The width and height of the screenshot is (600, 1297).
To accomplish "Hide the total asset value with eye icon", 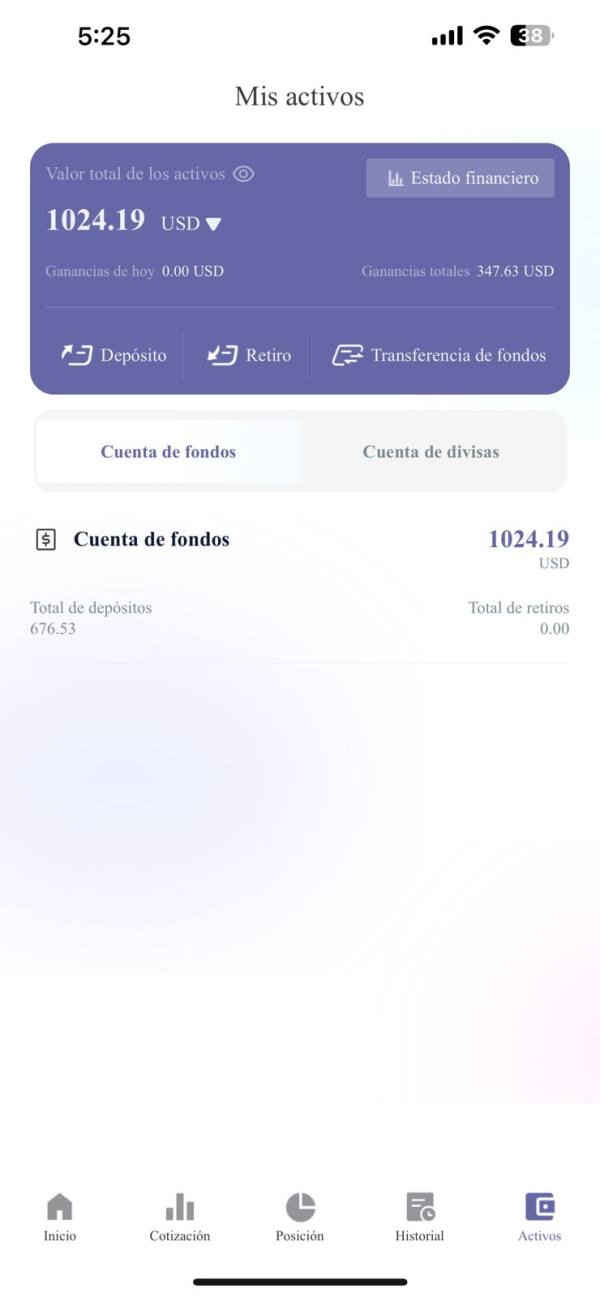I will [x=243, y=174].
